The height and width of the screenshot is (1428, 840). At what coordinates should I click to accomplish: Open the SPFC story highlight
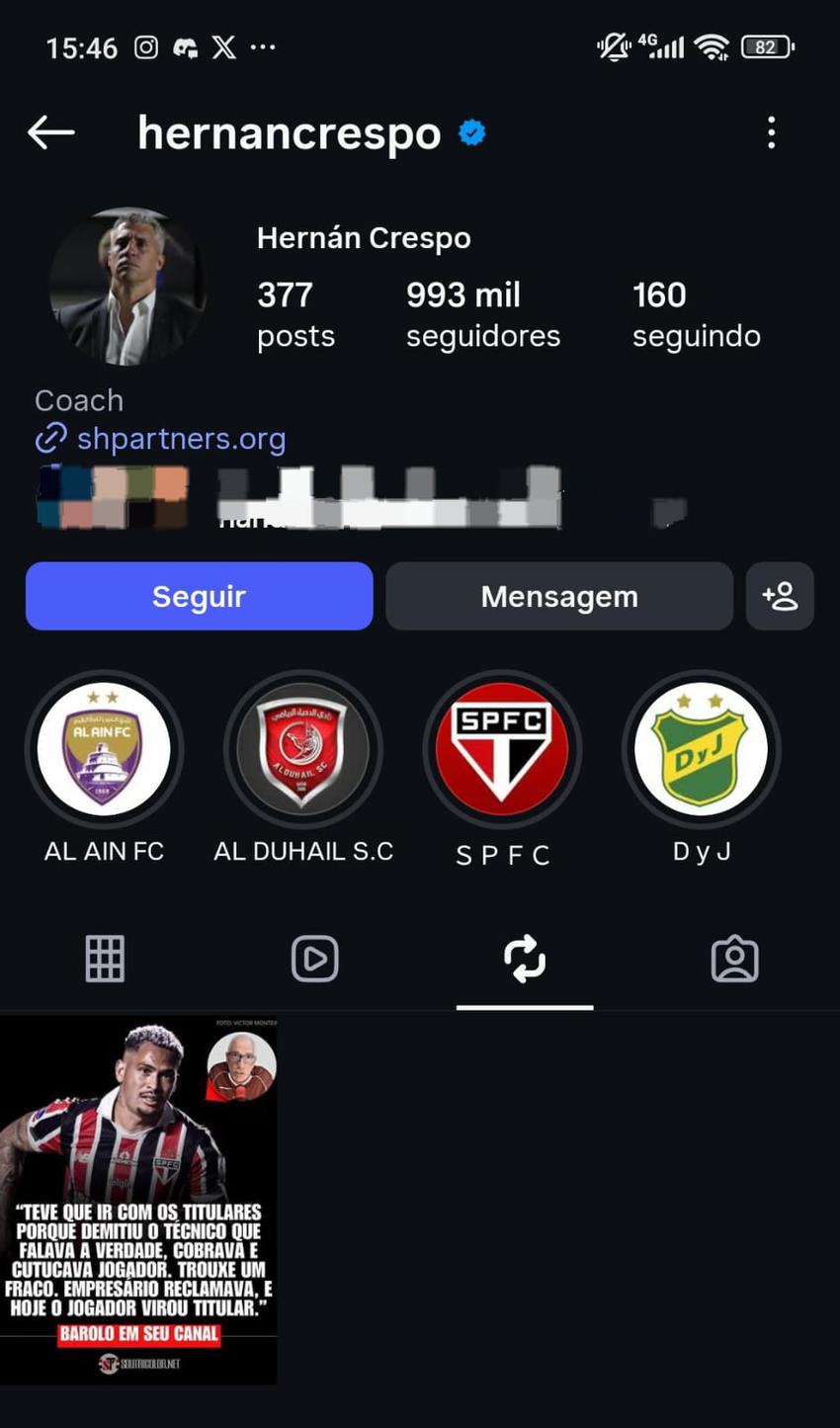(x=502, y=749)
